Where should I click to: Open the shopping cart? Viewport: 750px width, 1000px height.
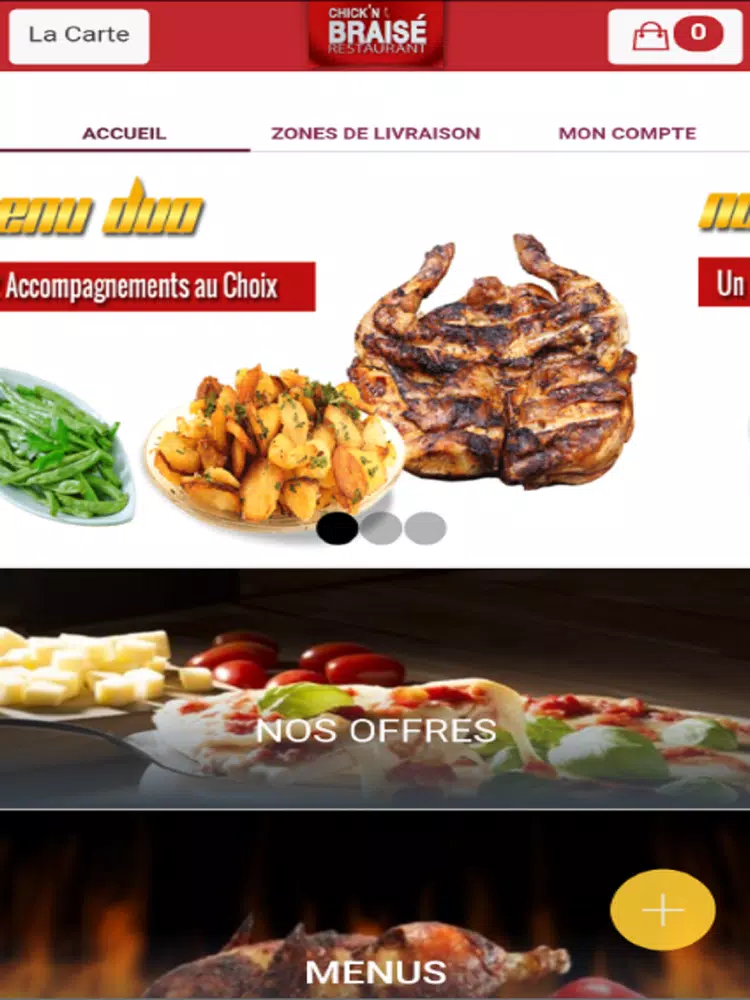click(675, 36)
